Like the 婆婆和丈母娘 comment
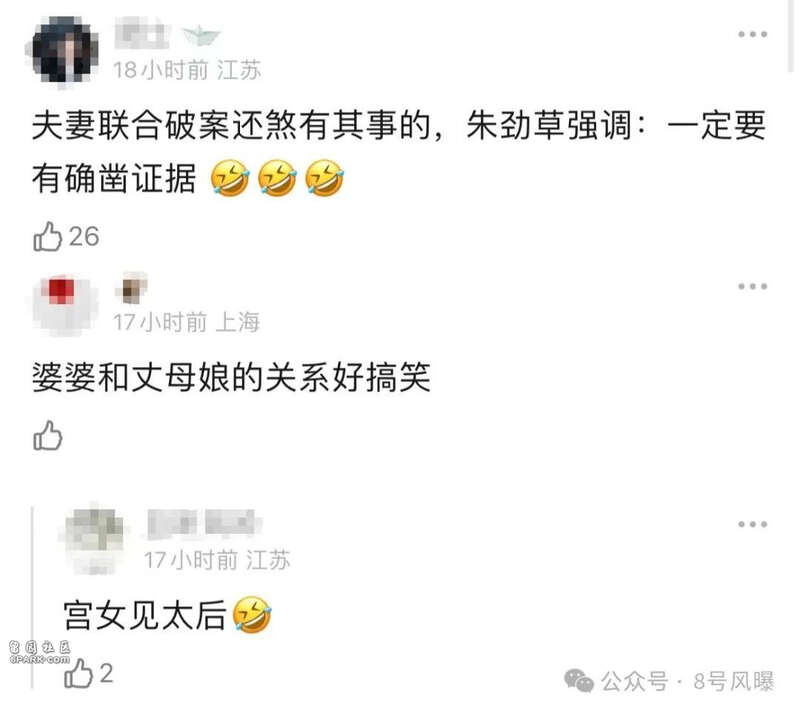The image size is (800, 713). click(x=49, y=436)
